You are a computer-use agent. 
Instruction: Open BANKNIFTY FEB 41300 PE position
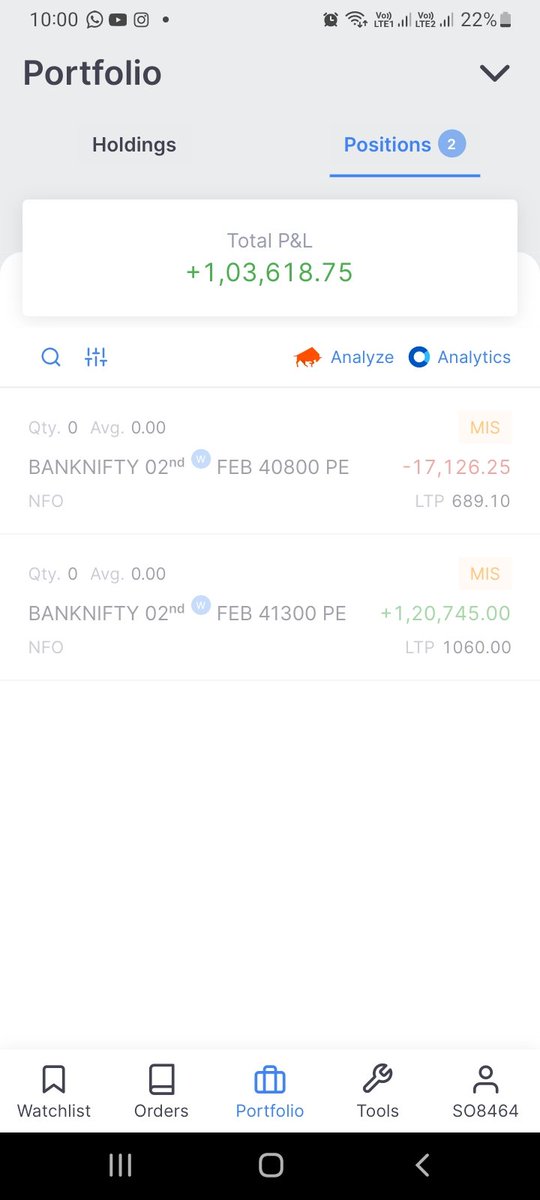click(270, 608)
